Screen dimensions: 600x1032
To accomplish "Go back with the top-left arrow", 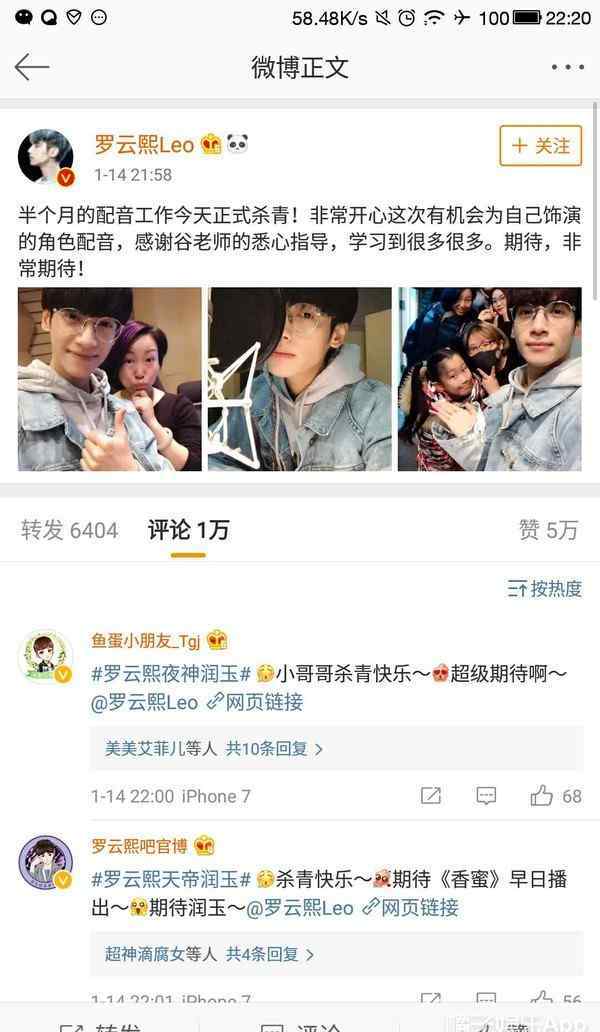I will tap(32, 67).
